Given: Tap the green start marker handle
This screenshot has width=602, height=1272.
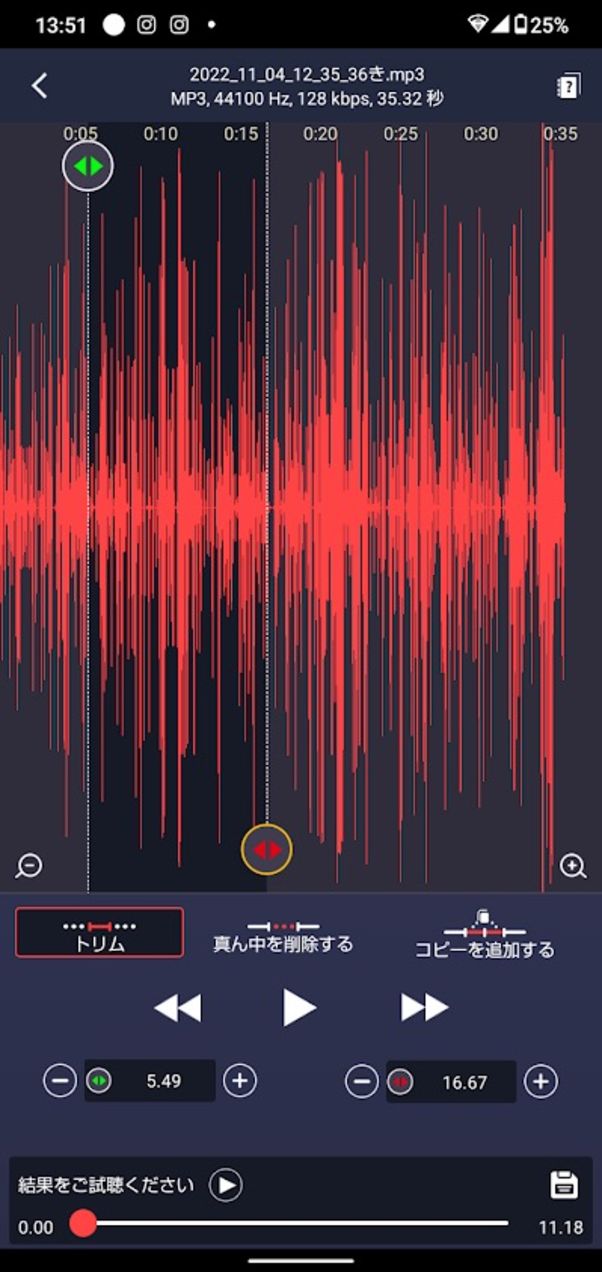Looking at the screenshot, I should pos(88,166).
